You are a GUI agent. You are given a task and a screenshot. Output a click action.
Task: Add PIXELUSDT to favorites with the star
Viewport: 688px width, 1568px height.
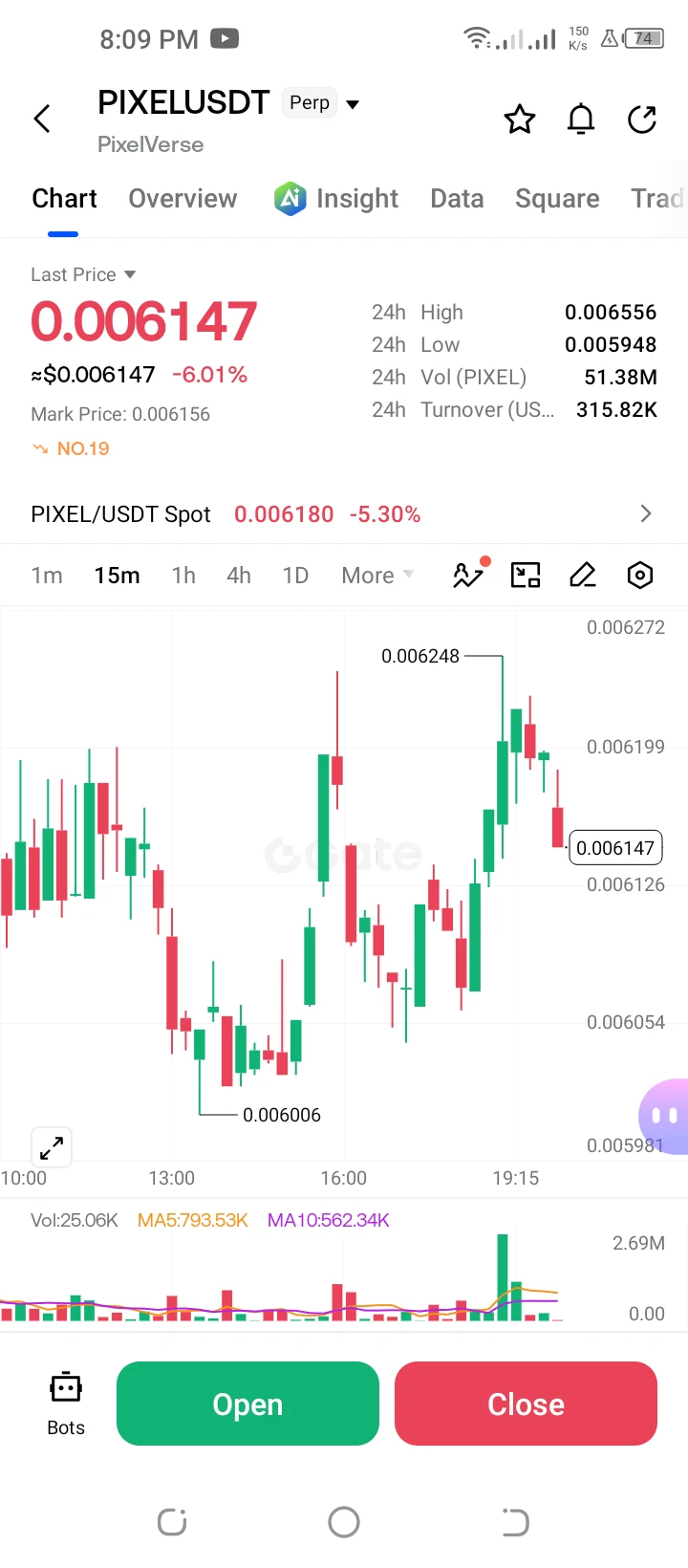pyautogui.click(x=520, y=120)
